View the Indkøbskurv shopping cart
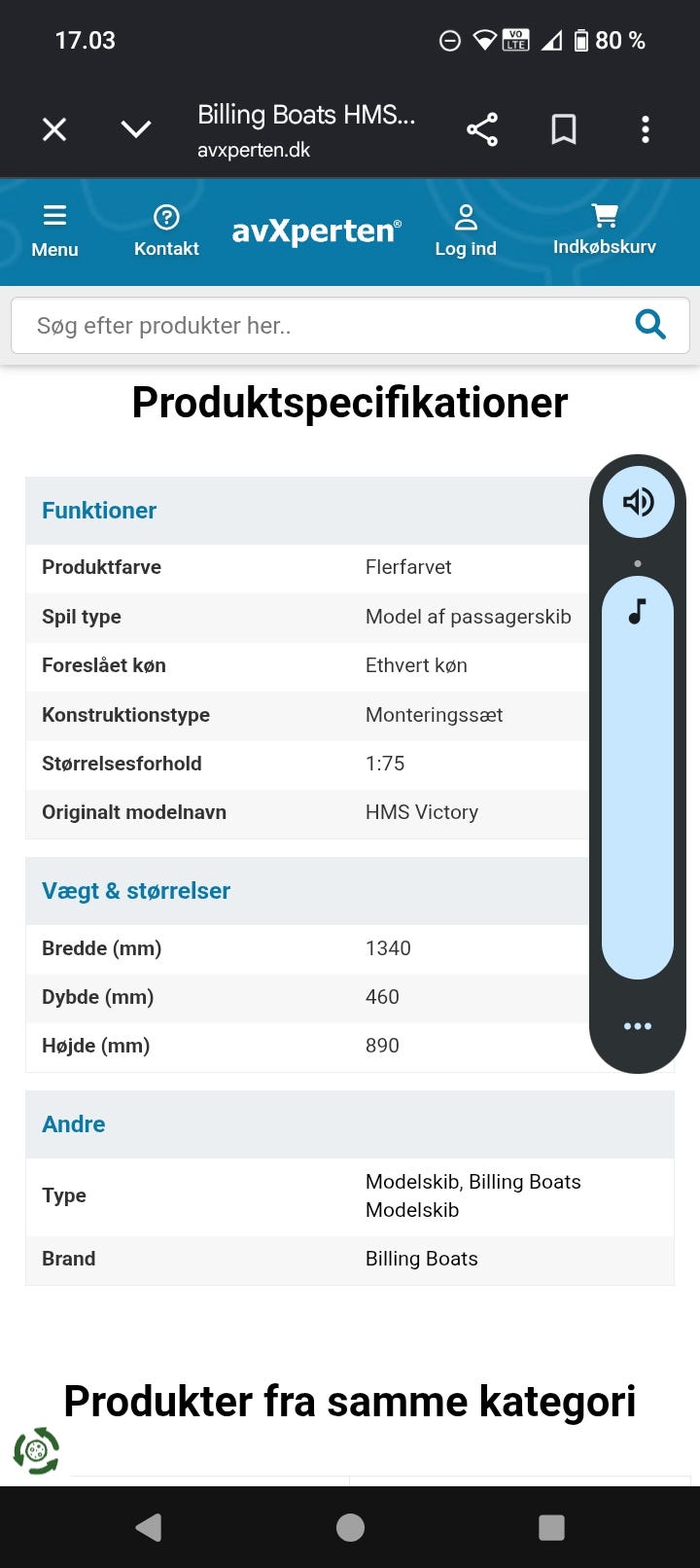700x1568 pixels. [x=605, y=231]
